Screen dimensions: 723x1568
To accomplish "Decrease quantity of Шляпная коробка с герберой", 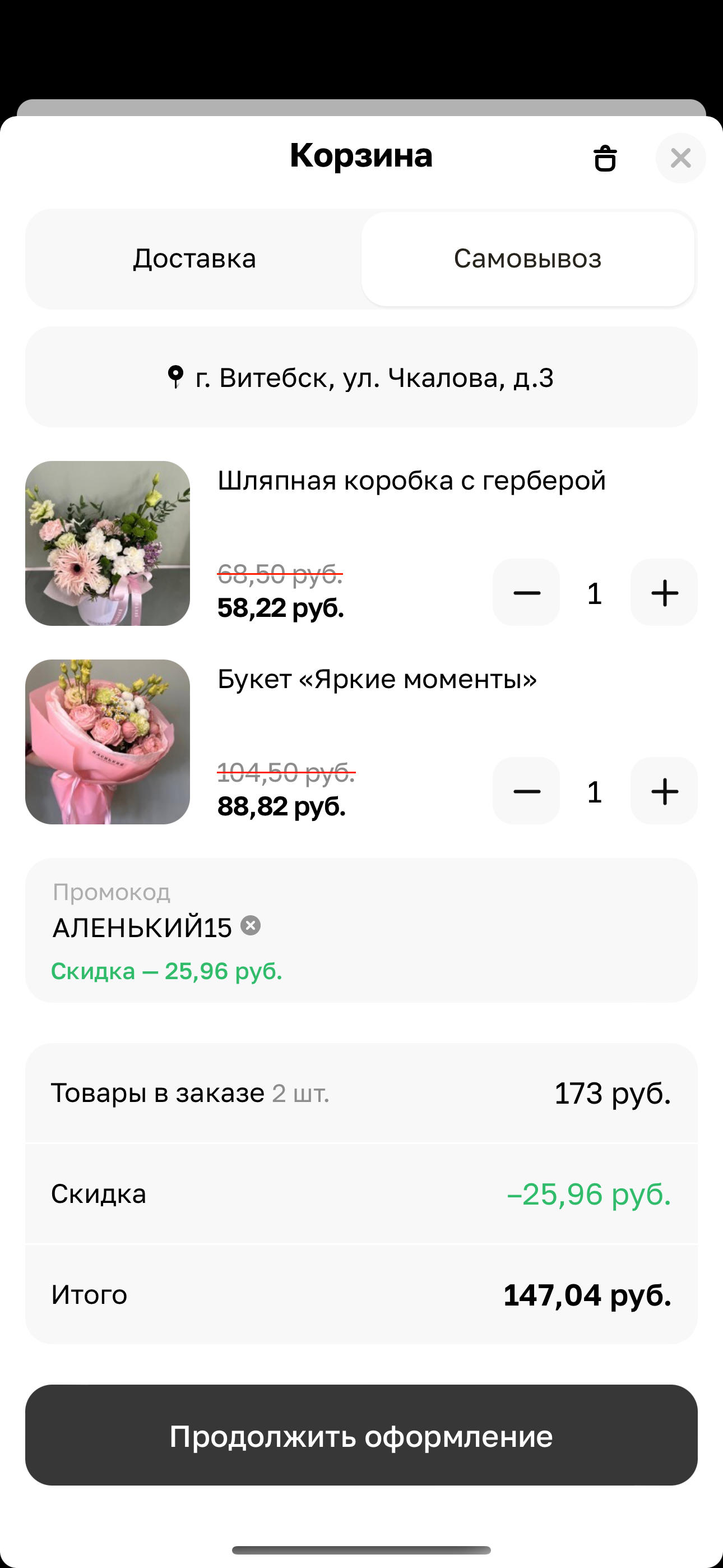I will tap(526, 593).
